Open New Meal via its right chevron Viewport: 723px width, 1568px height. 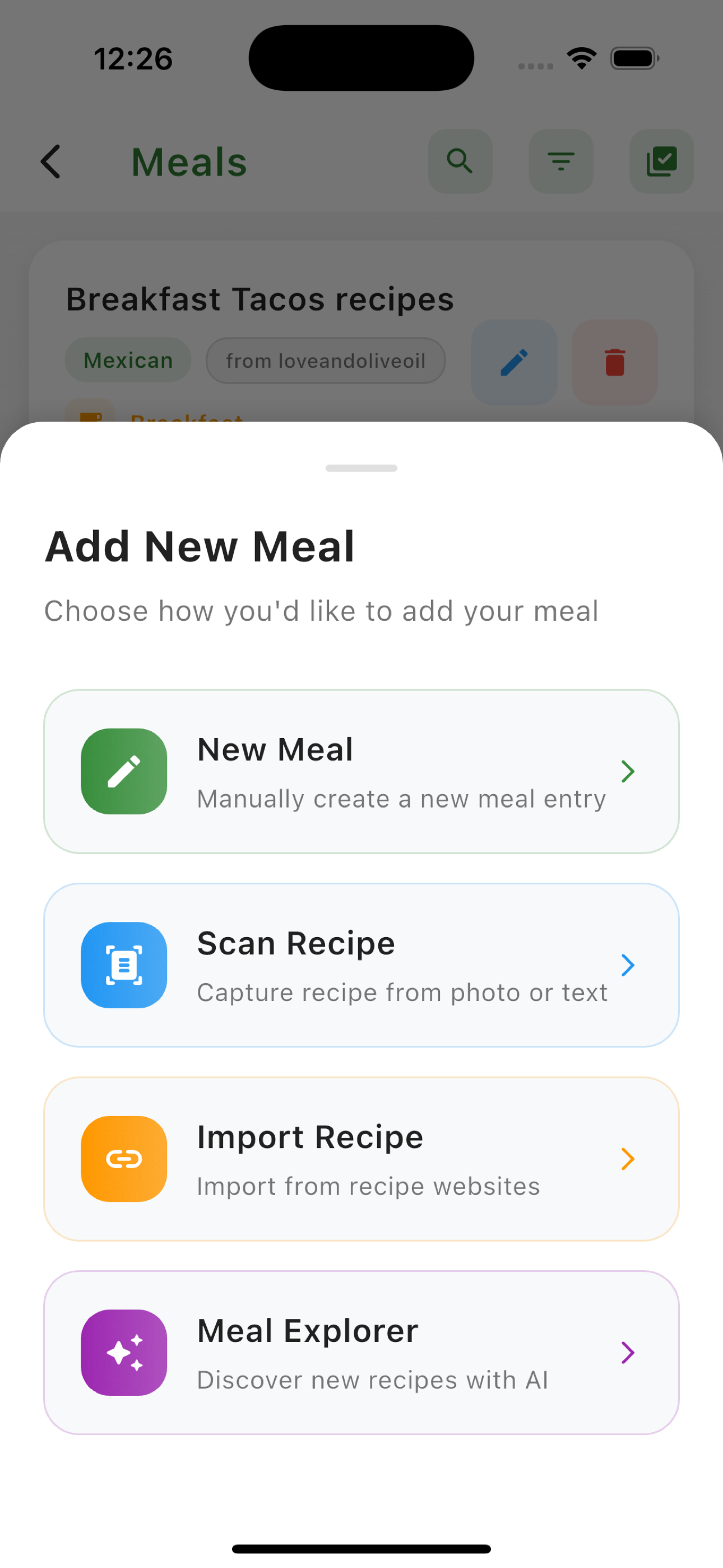pyautogui.click(x=628, y=771)
